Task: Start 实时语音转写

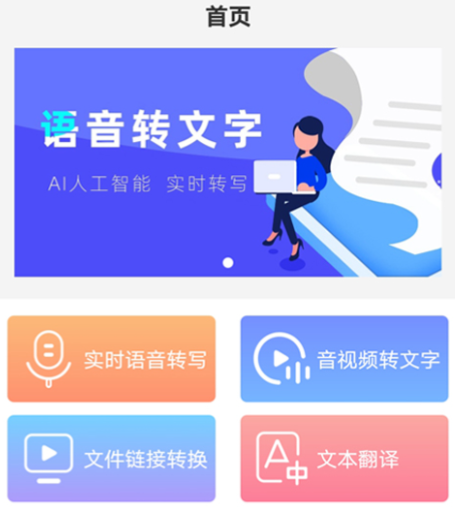Action: point(111,359)
